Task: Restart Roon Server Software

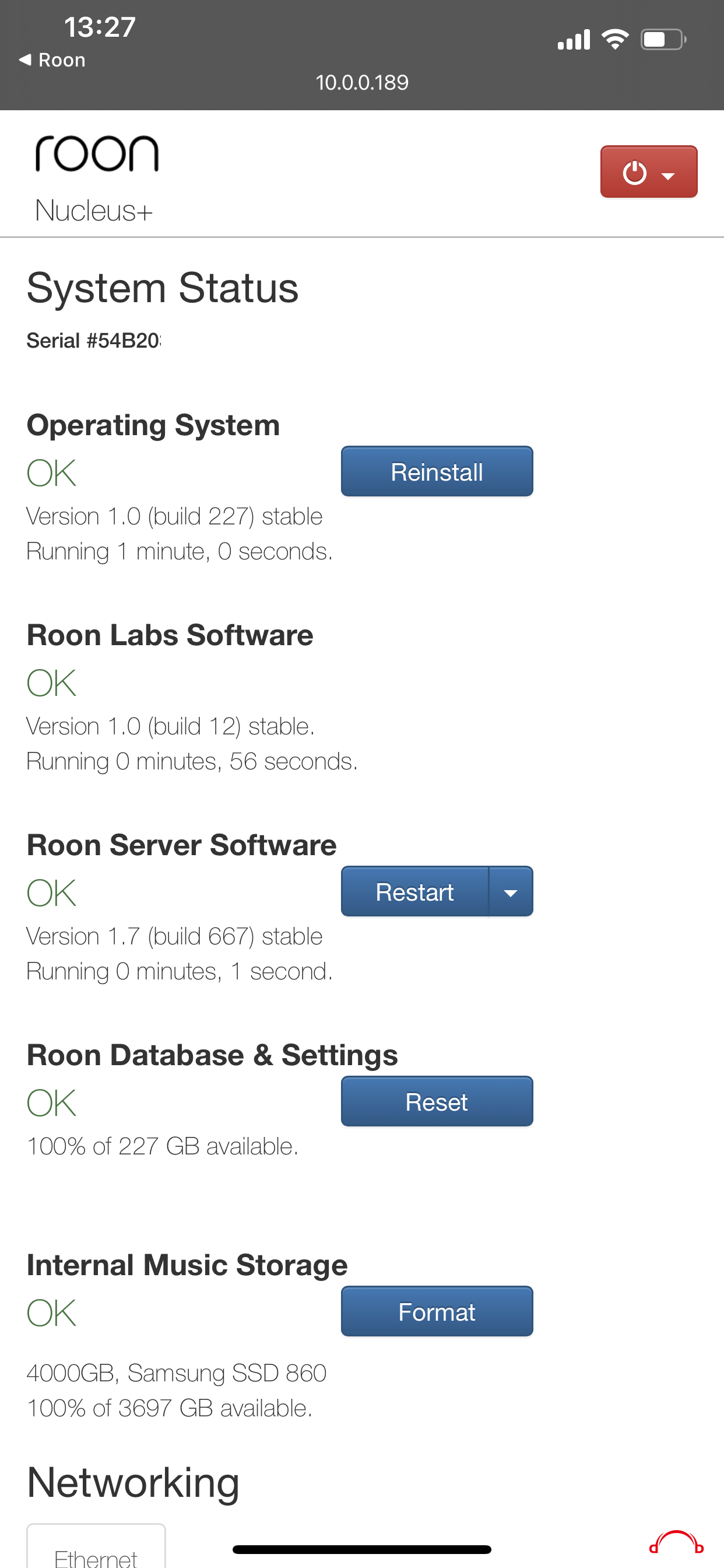Action: (x=415, y=892)
